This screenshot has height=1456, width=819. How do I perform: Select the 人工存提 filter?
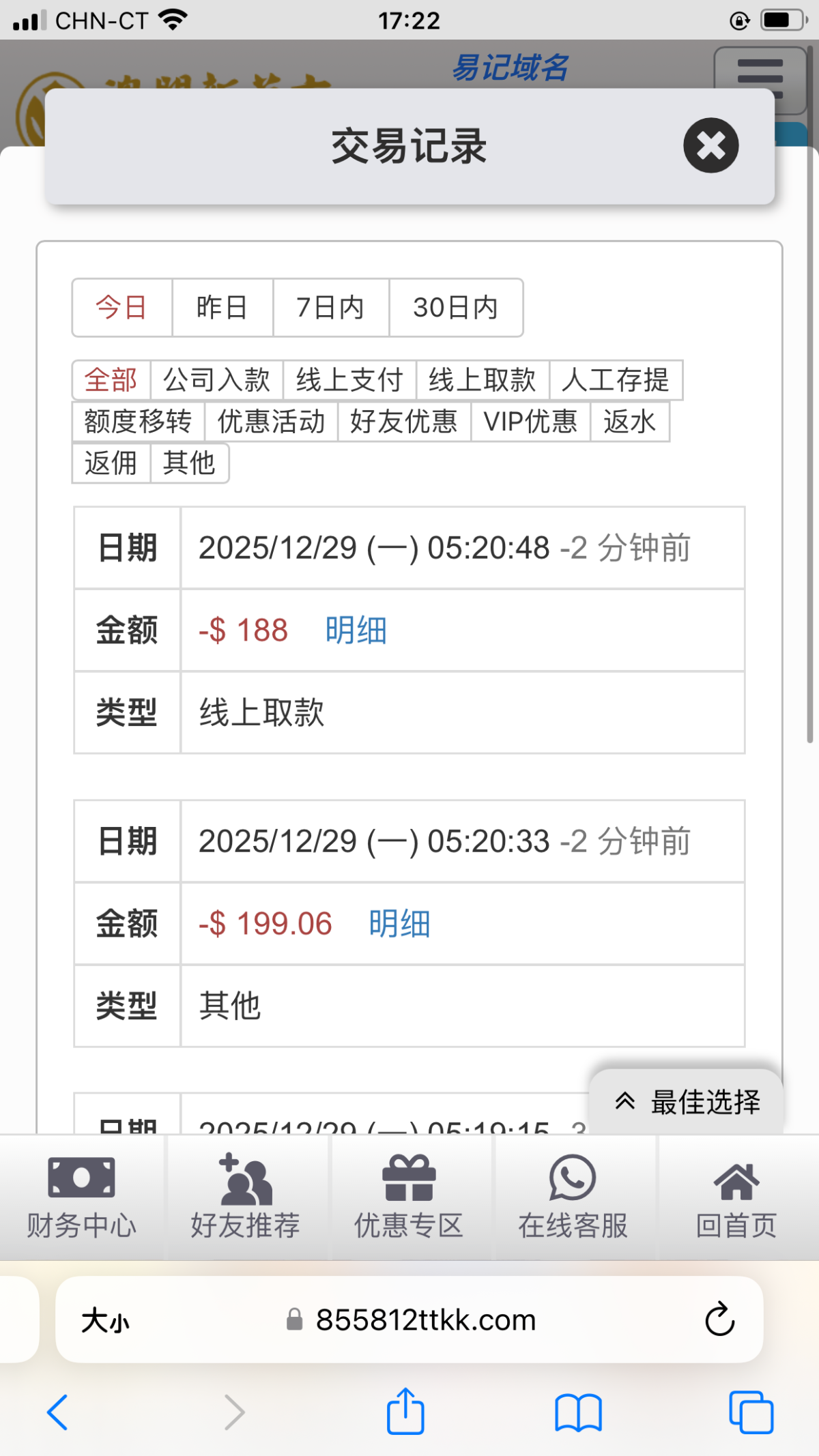click(x=615, y=380)
